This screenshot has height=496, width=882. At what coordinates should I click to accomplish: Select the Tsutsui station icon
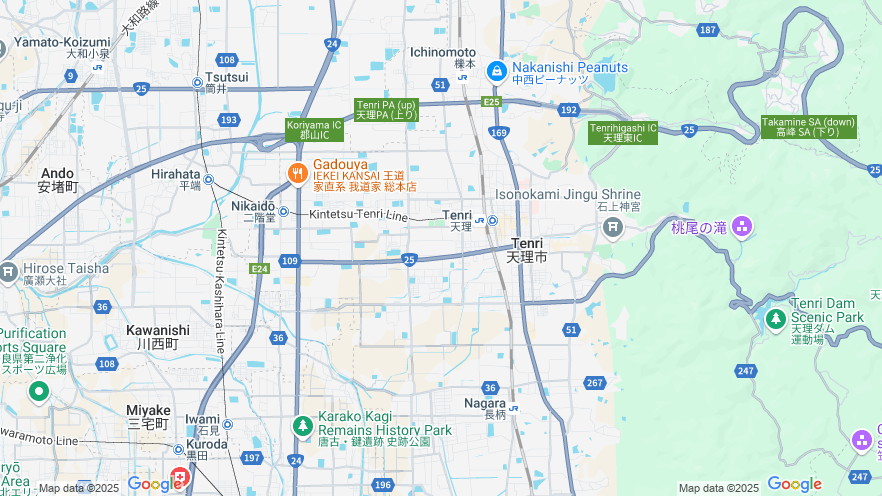pyautogui.click(x=197, y=83)
